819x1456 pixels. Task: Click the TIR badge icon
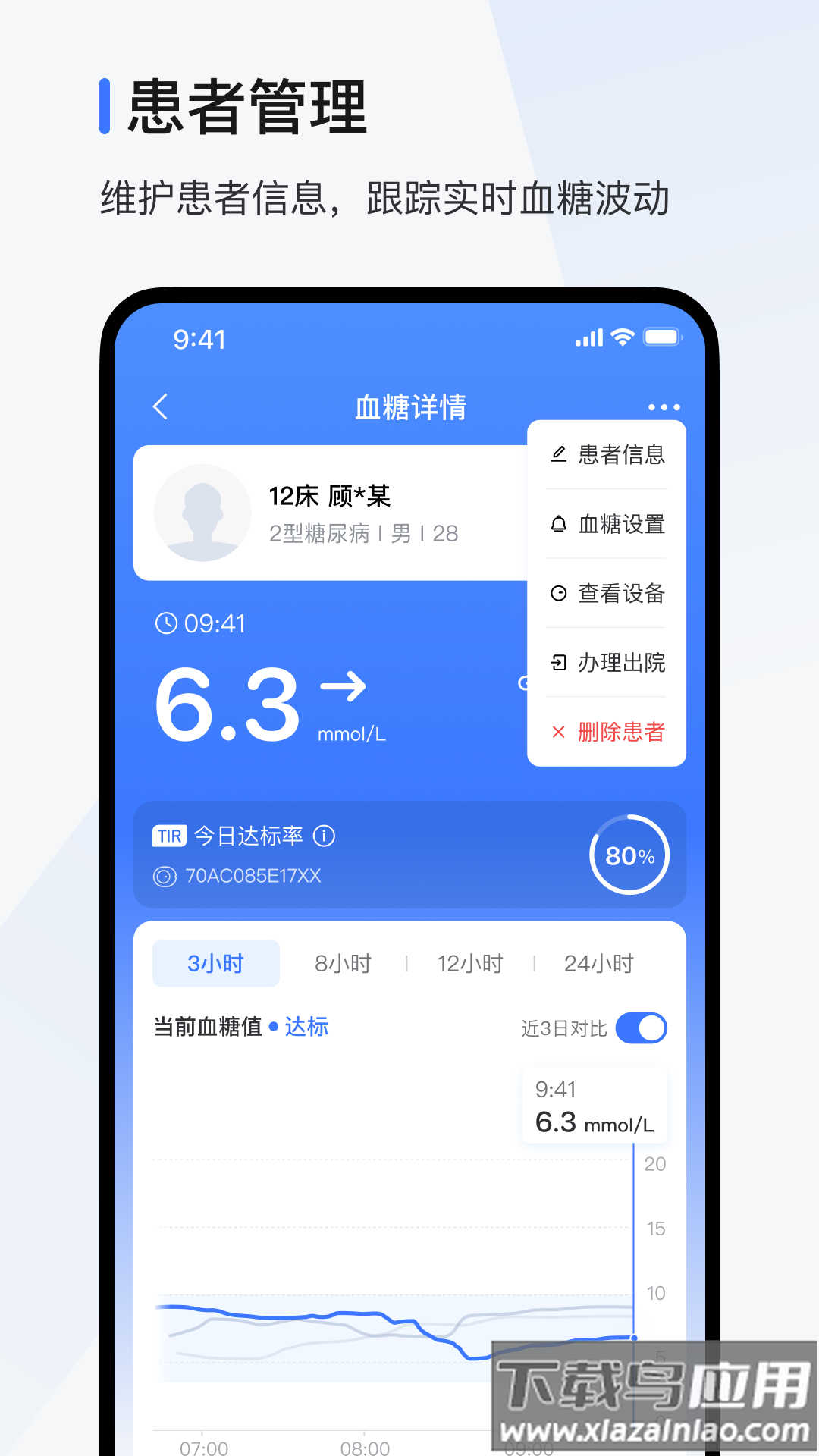point(168,835)
